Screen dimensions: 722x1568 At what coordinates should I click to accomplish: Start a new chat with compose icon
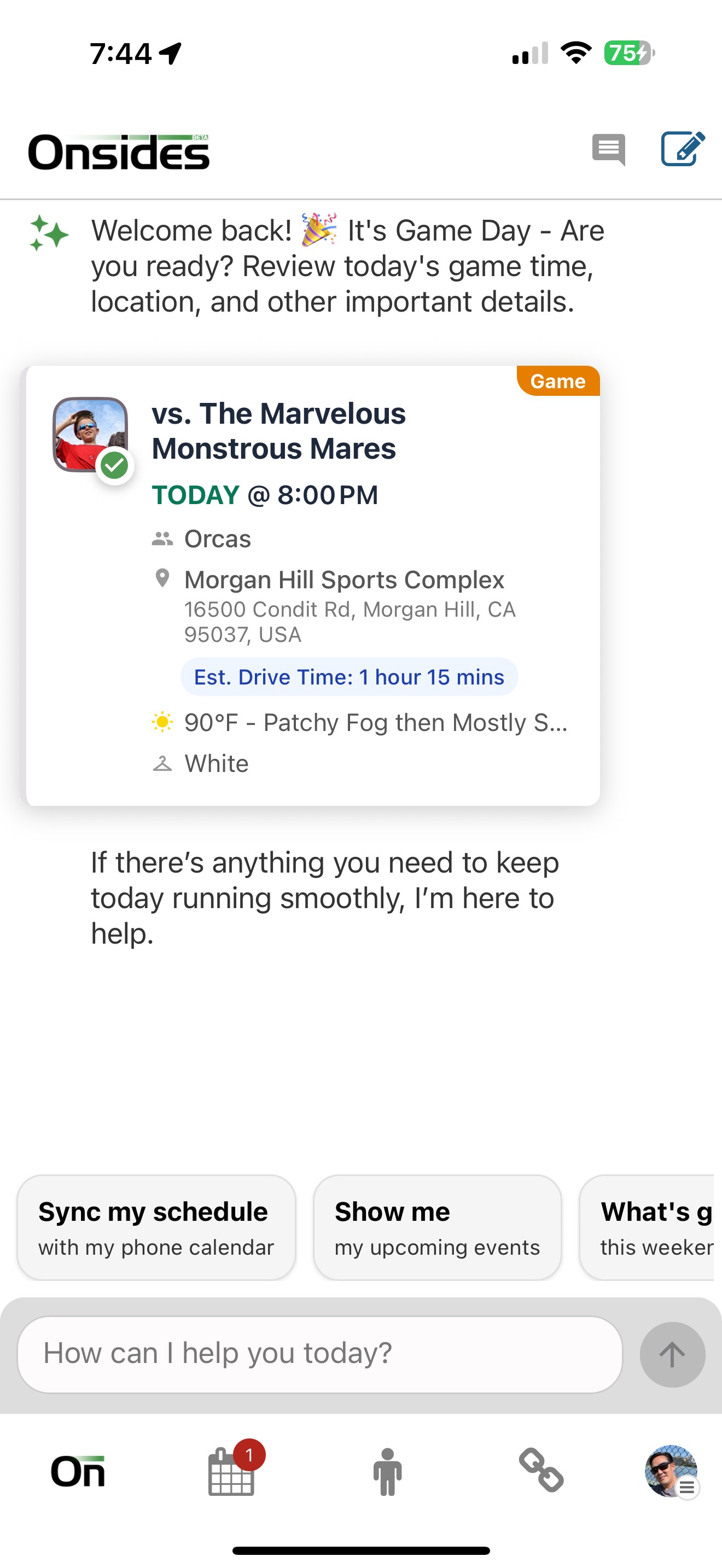pos(683,149)
